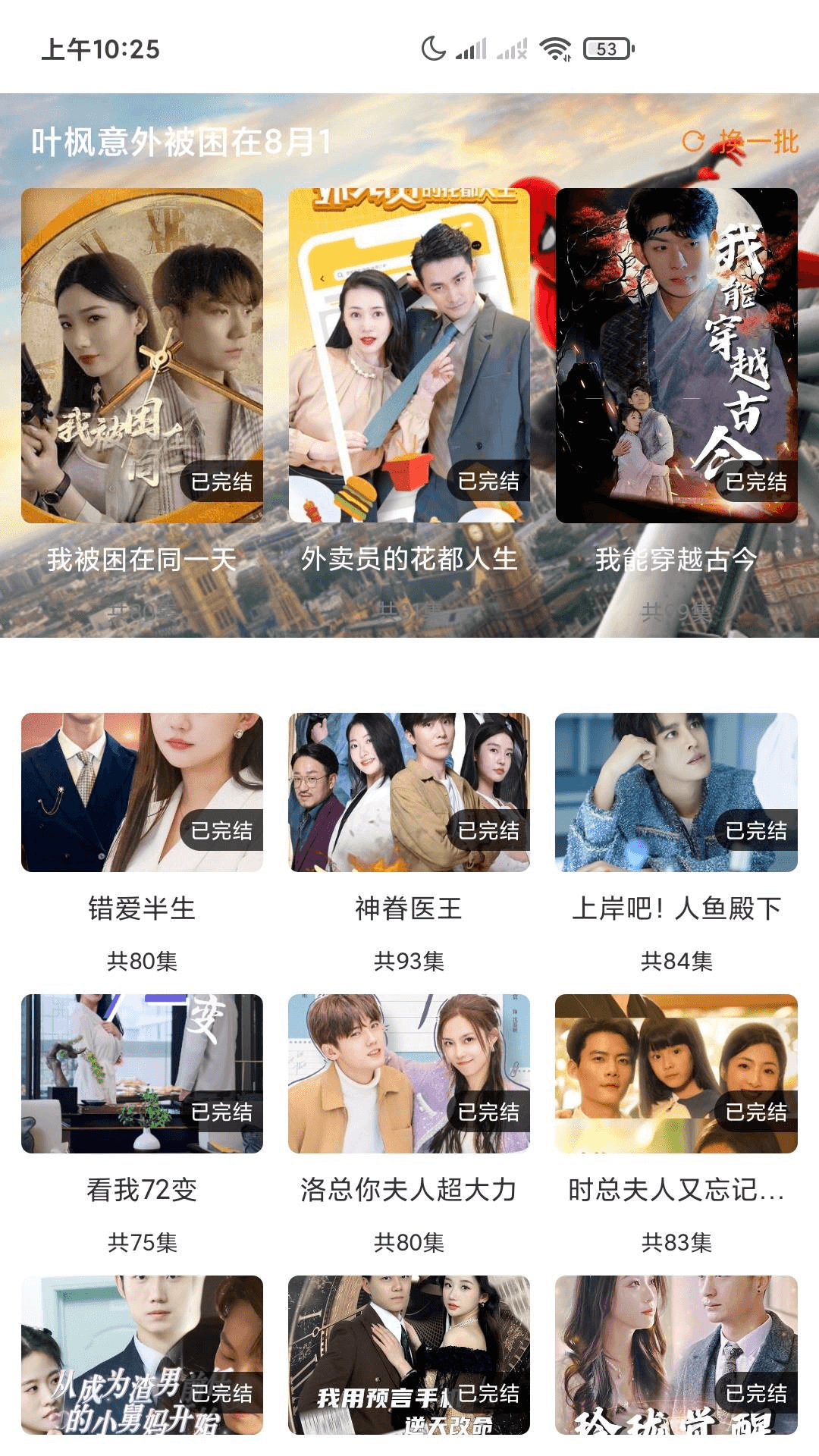Click the 换一批 refresh icon
The height and width of the screenshot is (1456, 819).
[694, 141]
